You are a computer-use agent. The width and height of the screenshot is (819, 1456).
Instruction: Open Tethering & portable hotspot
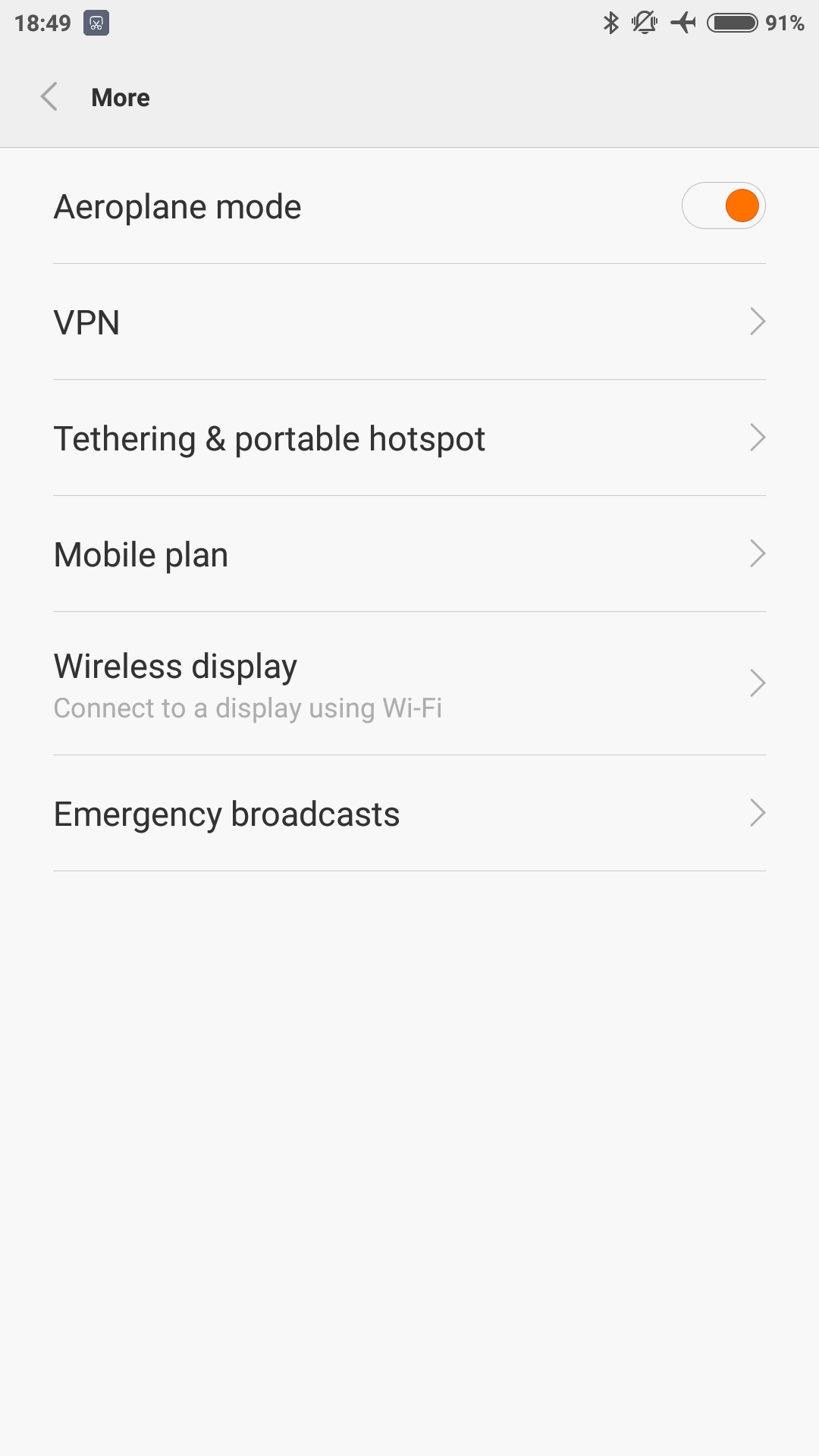pos(409,438)
